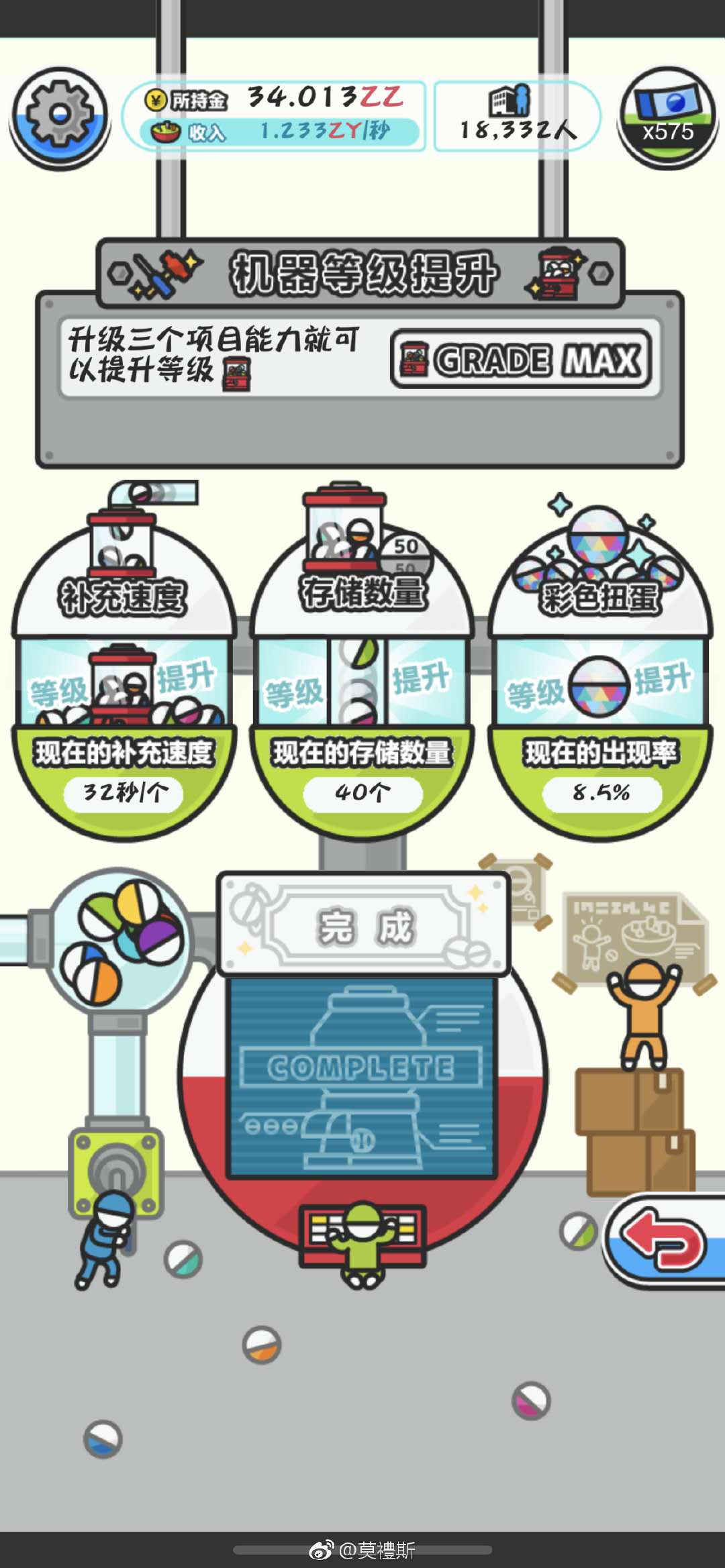Upgrade the 补充速度 level
725x1568 pixels.
tap(124, 682)
